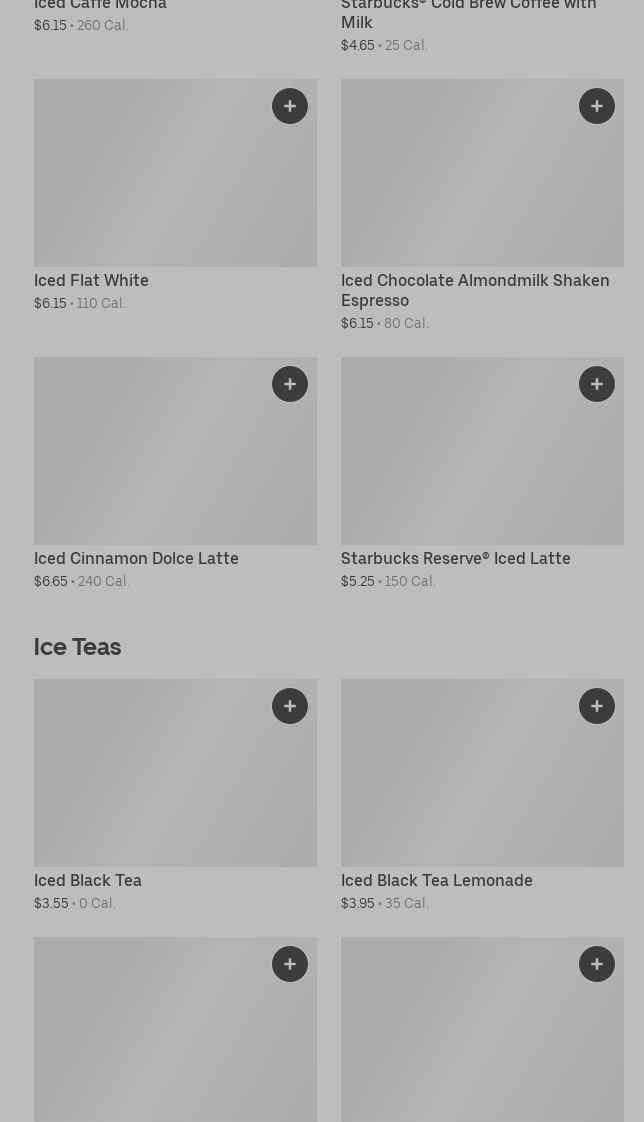Select Starbucks Cold Brew Coffee with Milk
Screen dimensions: 644x1122
(x=468, y=14)
